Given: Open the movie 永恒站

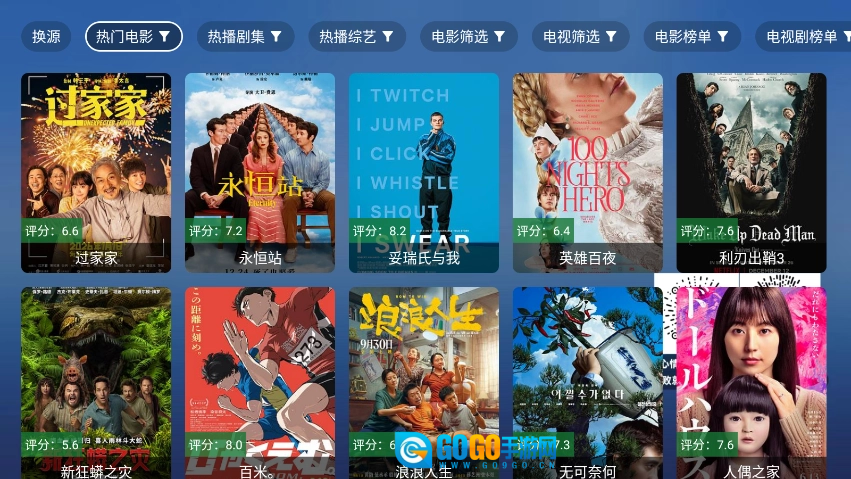Looking at the screenshot, I should pyautogui.click(x=260, y=172).
